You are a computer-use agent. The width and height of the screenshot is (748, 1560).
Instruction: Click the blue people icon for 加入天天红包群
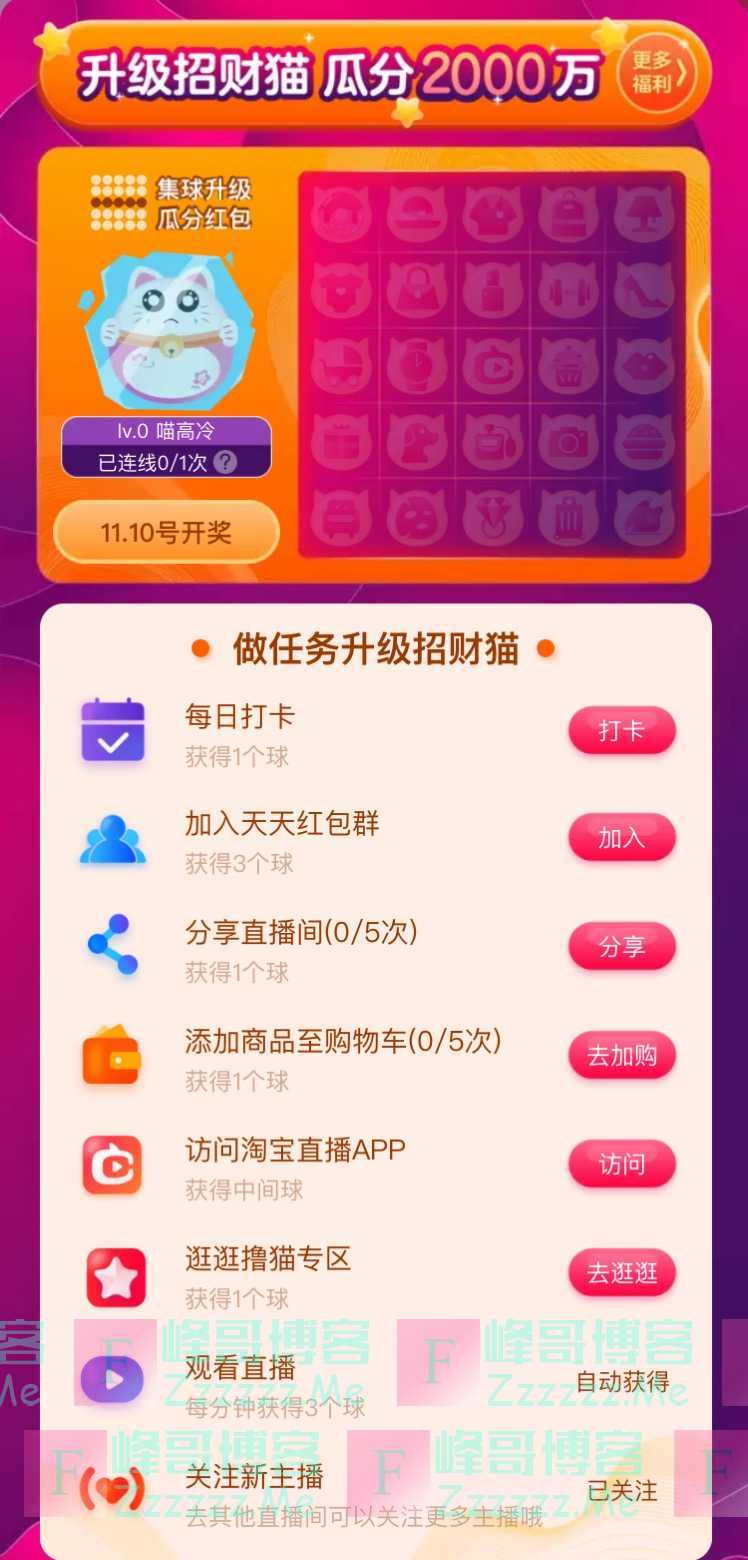[112, 840]
